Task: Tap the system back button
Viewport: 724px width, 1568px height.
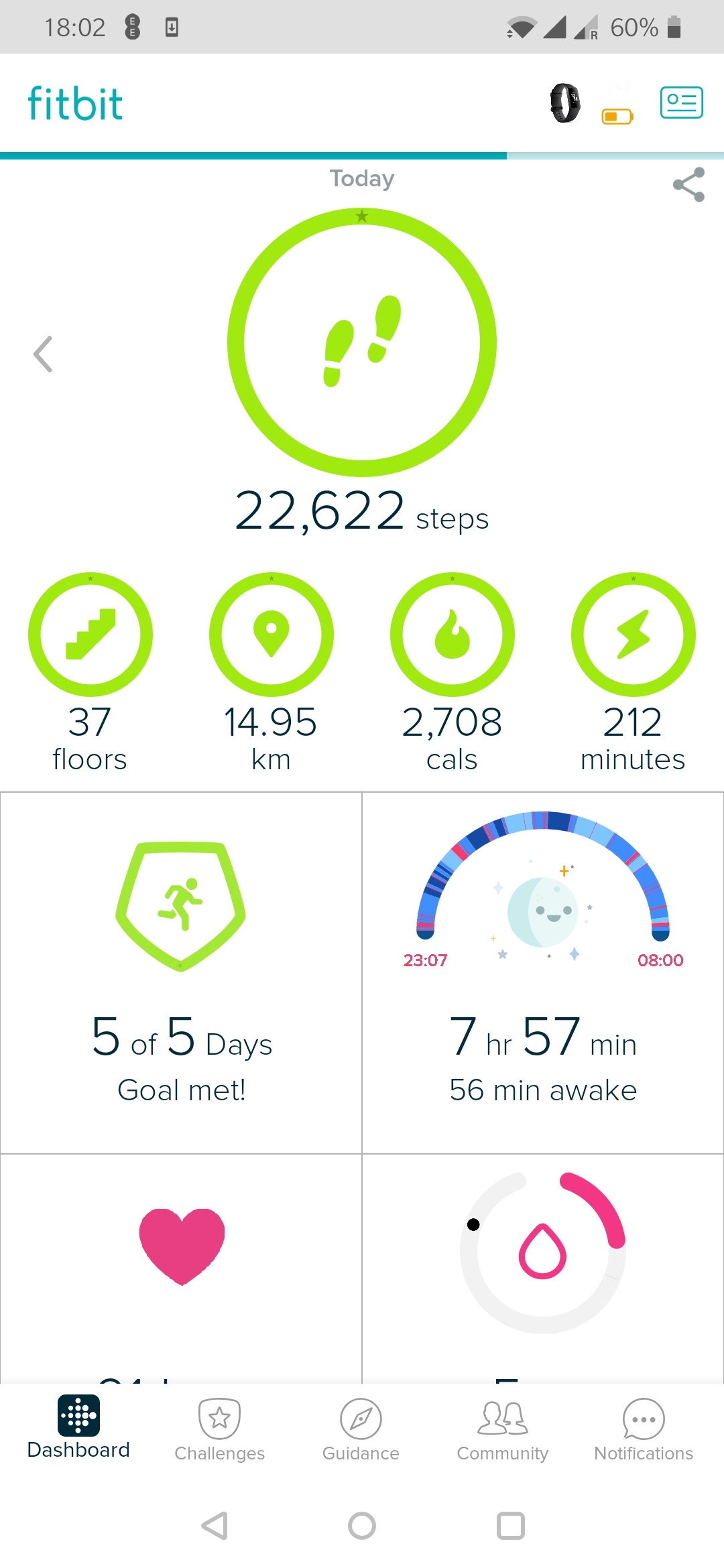Action: pyautogui.click(x=215, y=1526)
